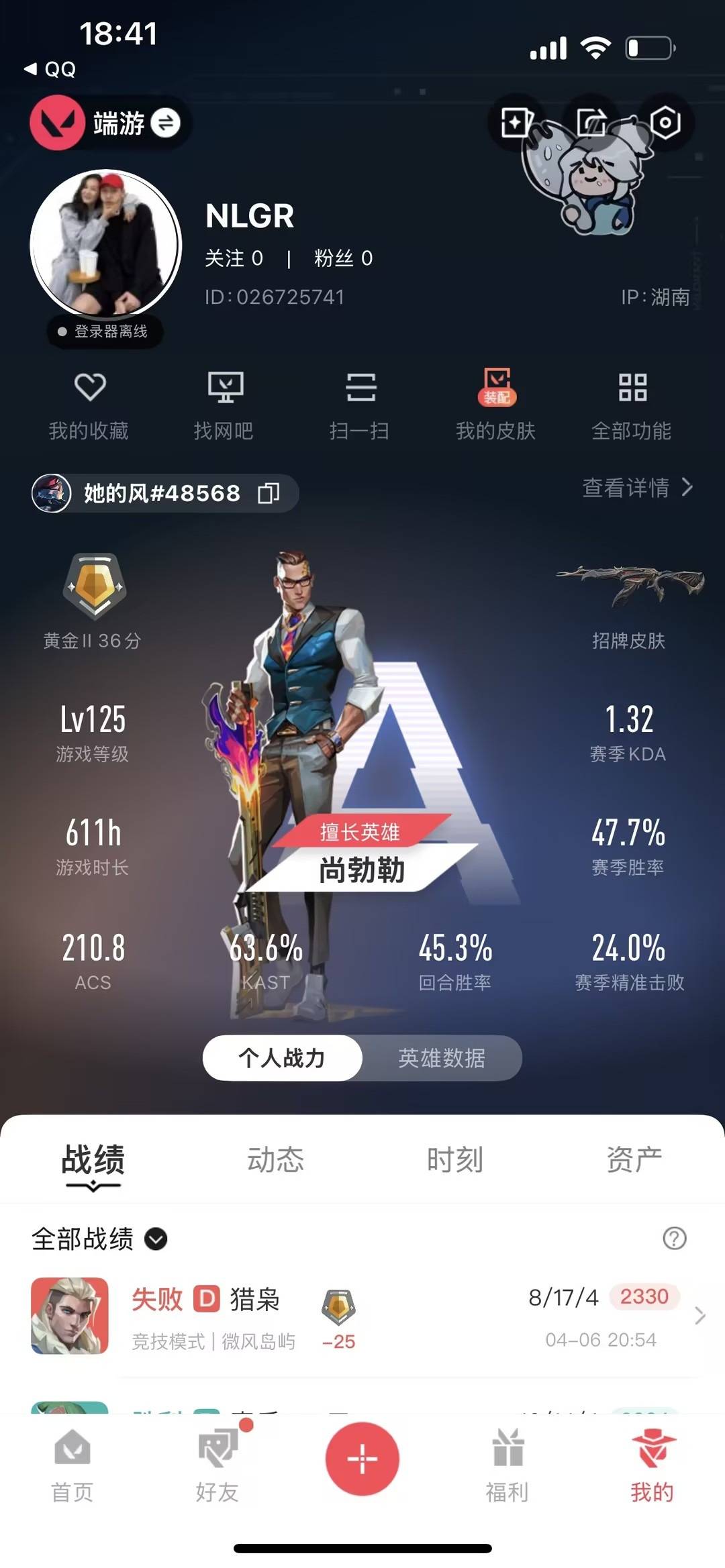Tap the red plus button in bottom bar
The height and width of the screenshot is (1568, 725).
click(x=362, y=1460)
